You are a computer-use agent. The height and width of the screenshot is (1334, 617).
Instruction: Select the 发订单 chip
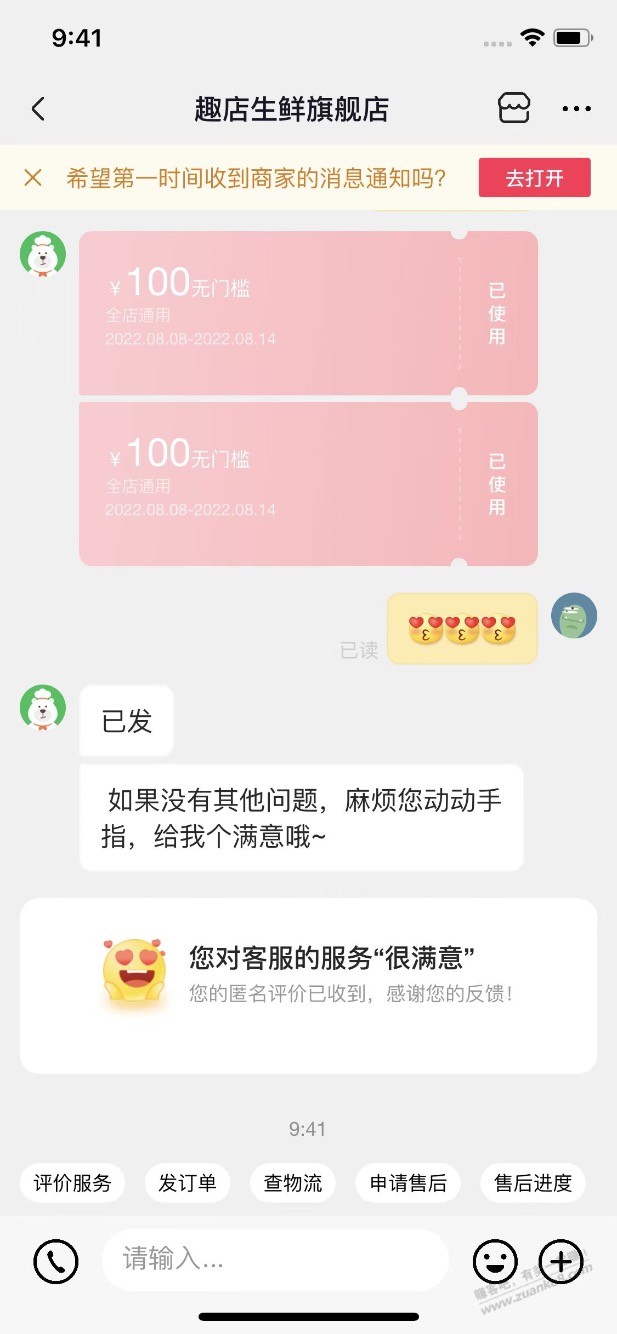coord(187,1183)
